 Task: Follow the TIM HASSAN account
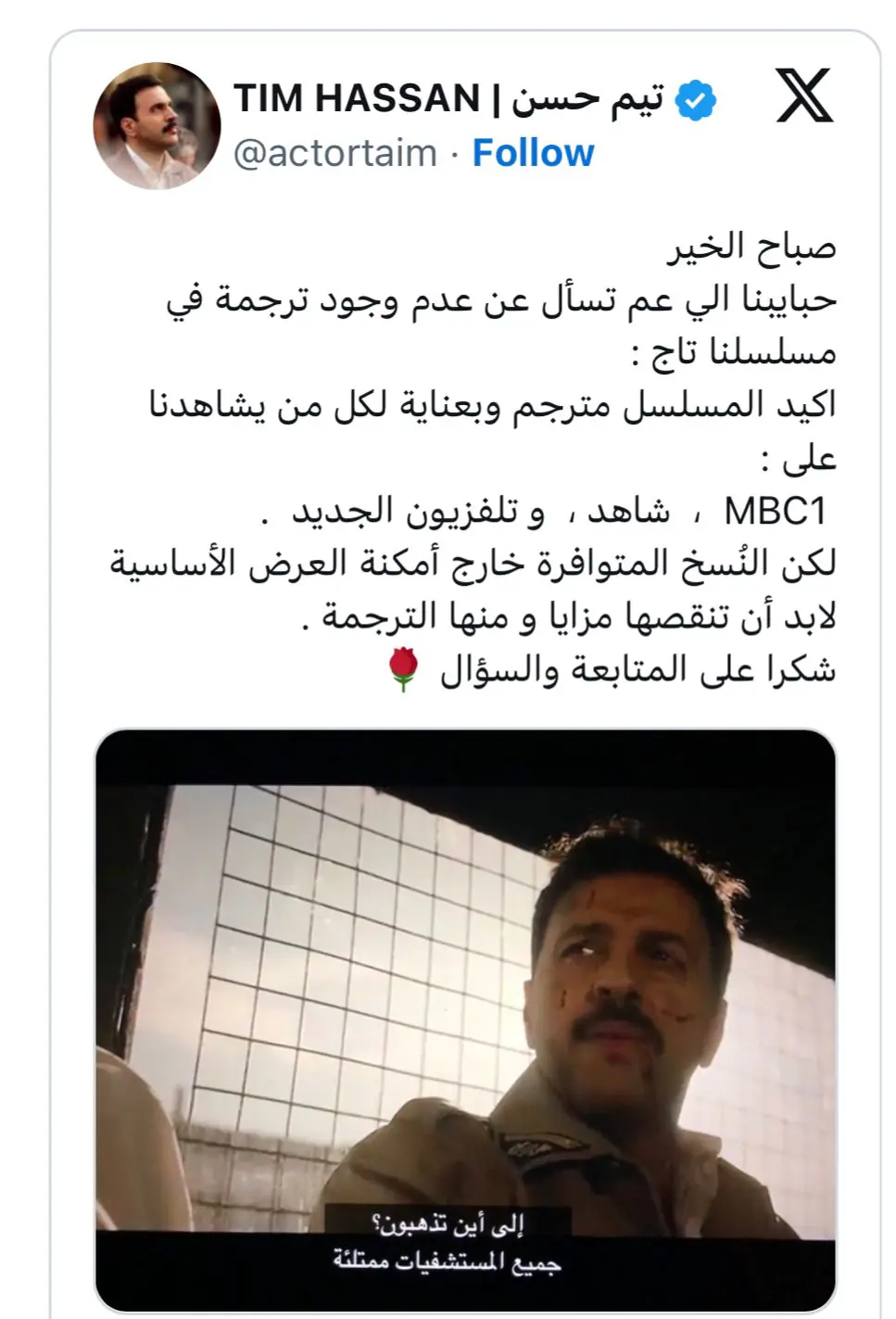[x=533, y=153]
